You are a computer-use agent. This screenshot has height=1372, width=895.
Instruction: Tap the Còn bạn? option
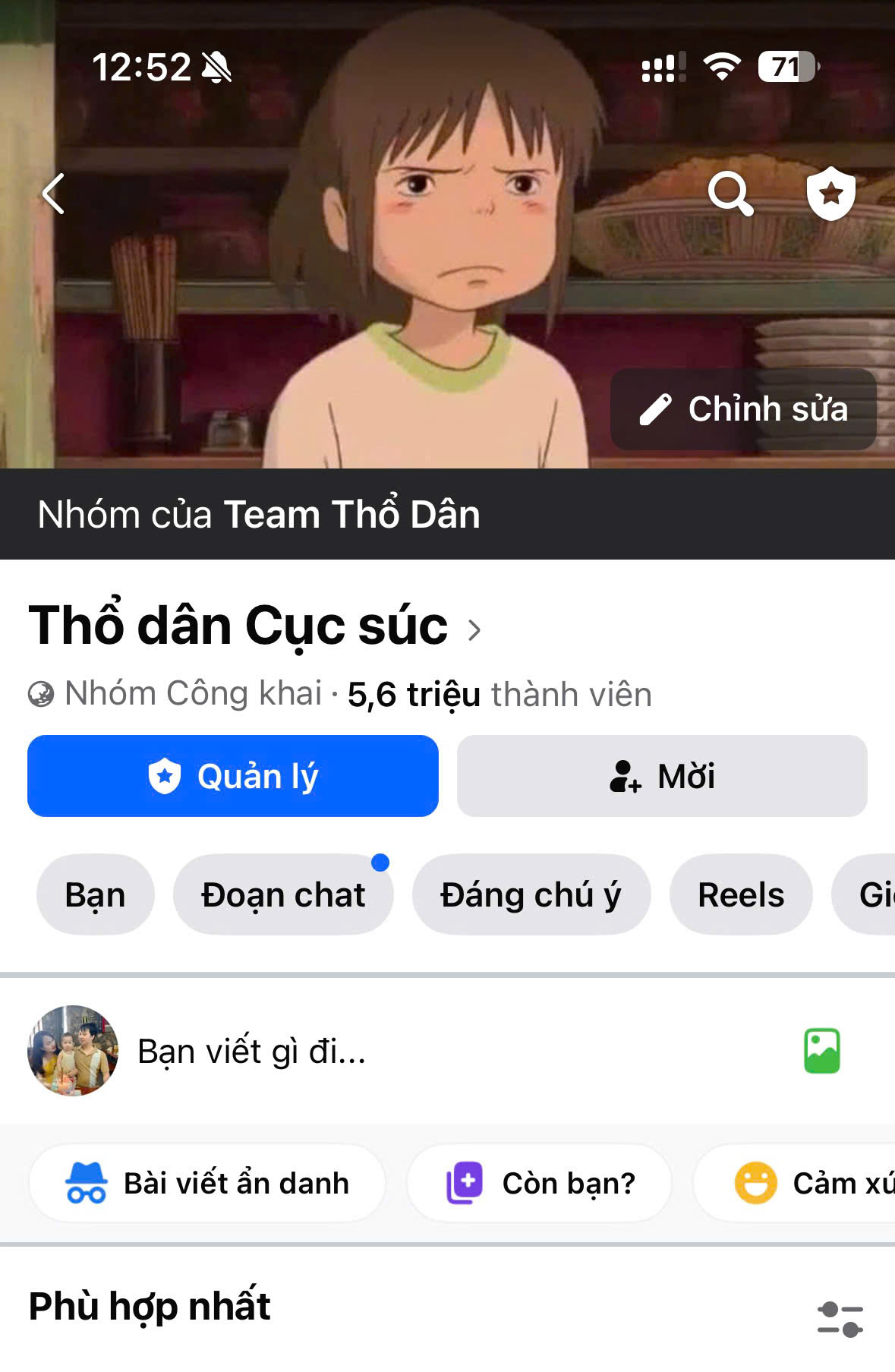click(x=540, y=1183)
